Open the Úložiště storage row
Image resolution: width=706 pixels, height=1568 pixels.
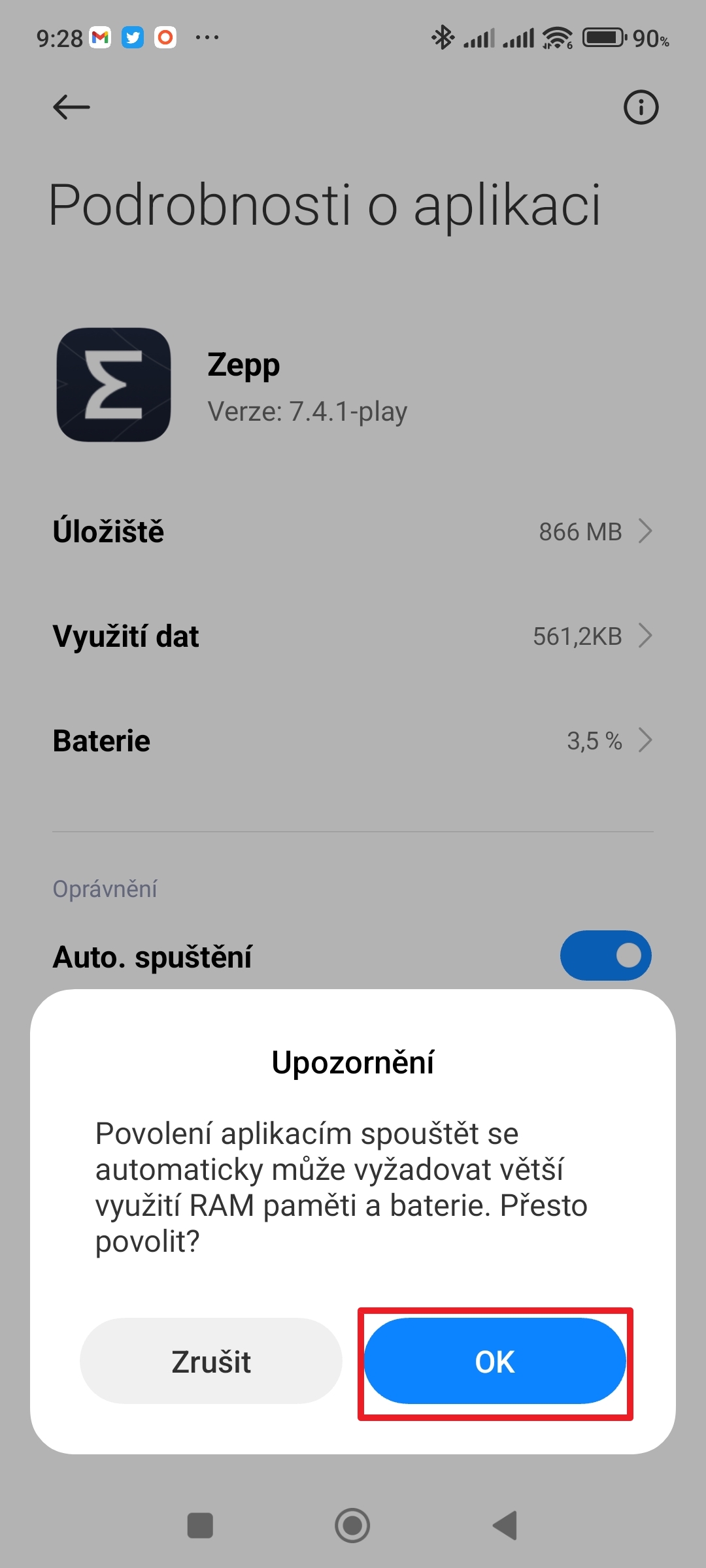pyautogui.click(x=353, y=532)
